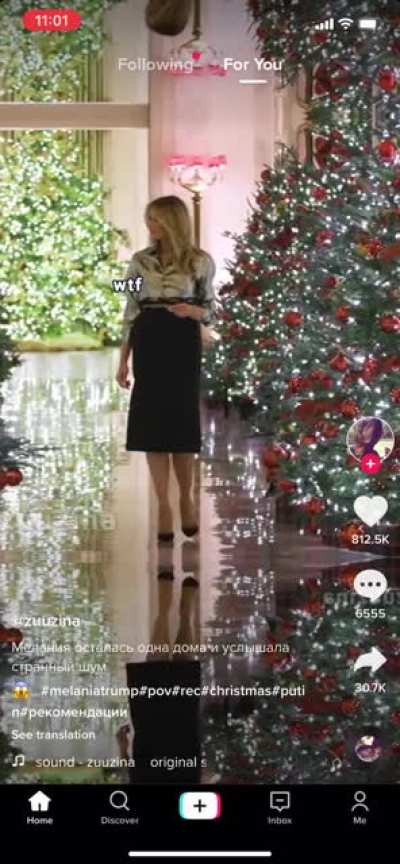
Task: Open the Inbox tab
Action: (x=280, y=808)
